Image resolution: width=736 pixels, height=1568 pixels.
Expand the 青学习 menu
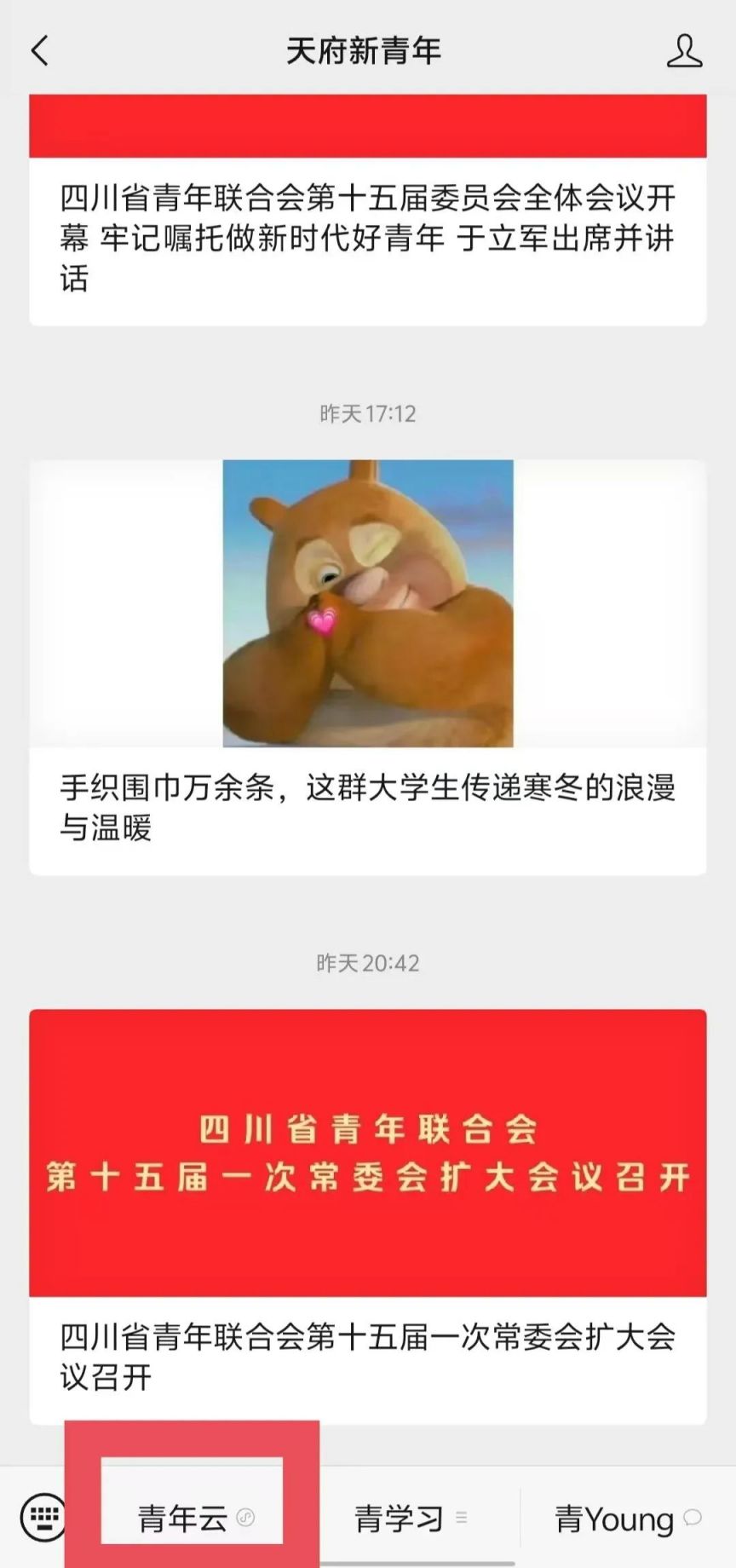[409, 1518]
